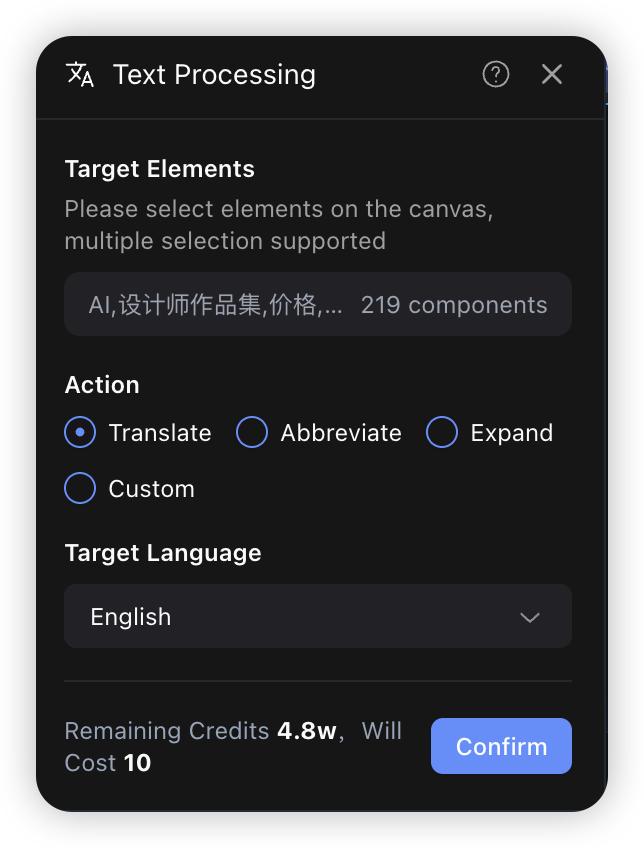
Task: Select the Custom action option
Action: [x=80, y=489]
